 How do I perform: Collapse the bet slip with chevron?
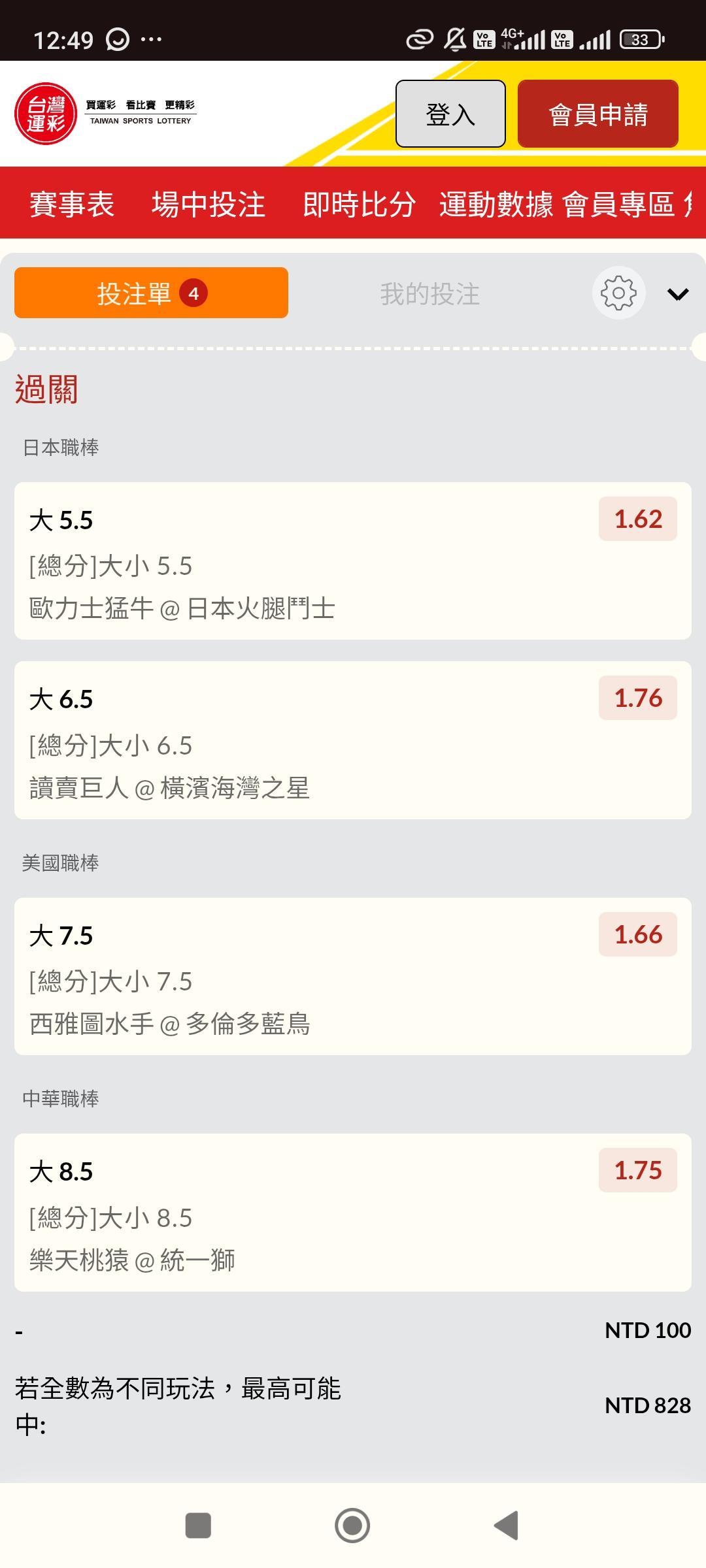click(678, 295)
